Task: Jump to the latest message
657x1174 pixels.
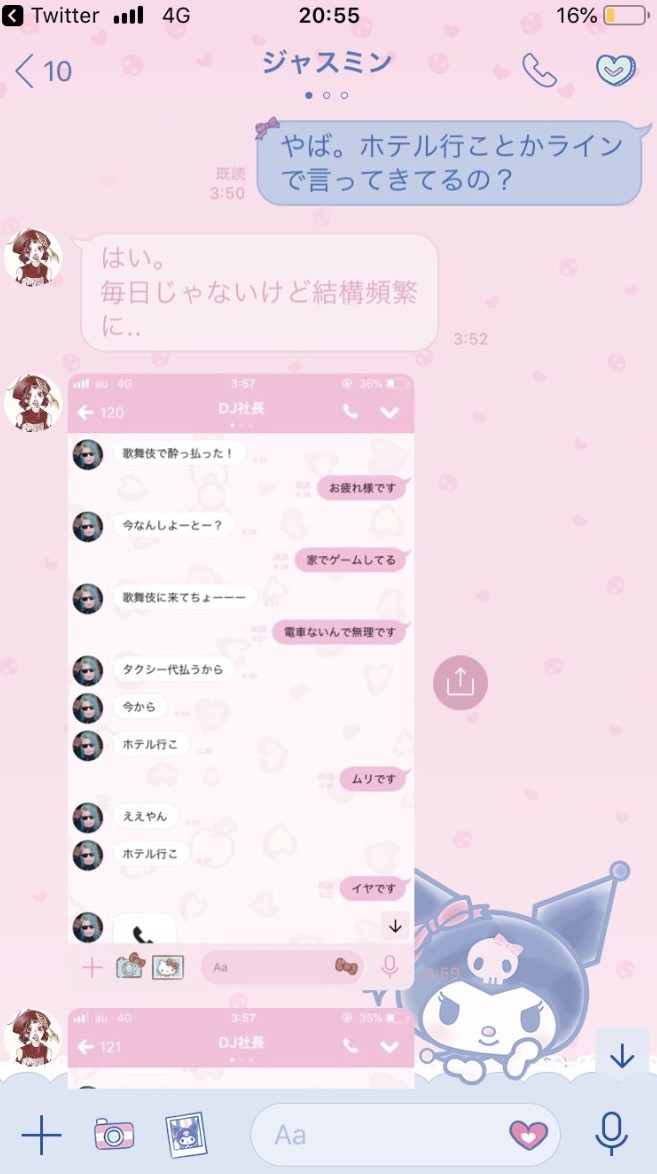Action: pos(622,1055)
